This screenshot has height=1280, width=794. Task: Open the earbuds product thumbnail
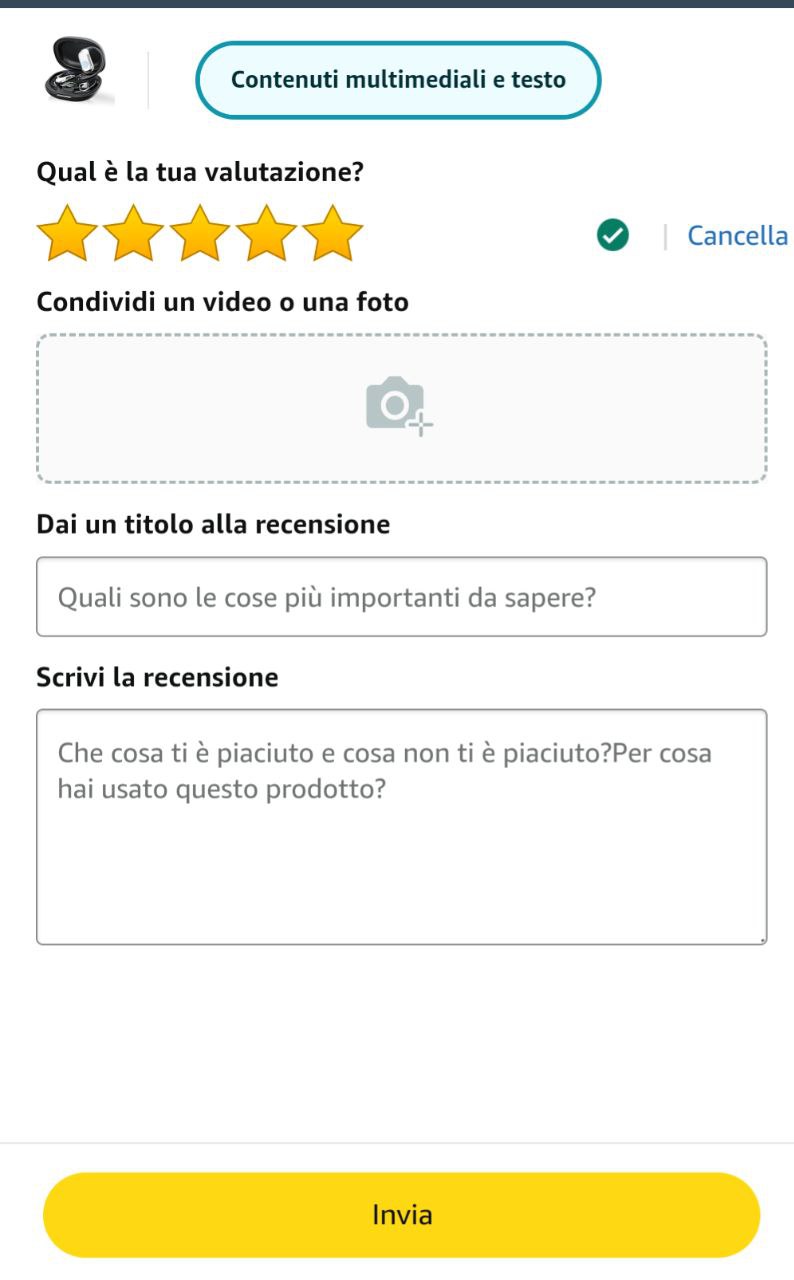(78, 76)
